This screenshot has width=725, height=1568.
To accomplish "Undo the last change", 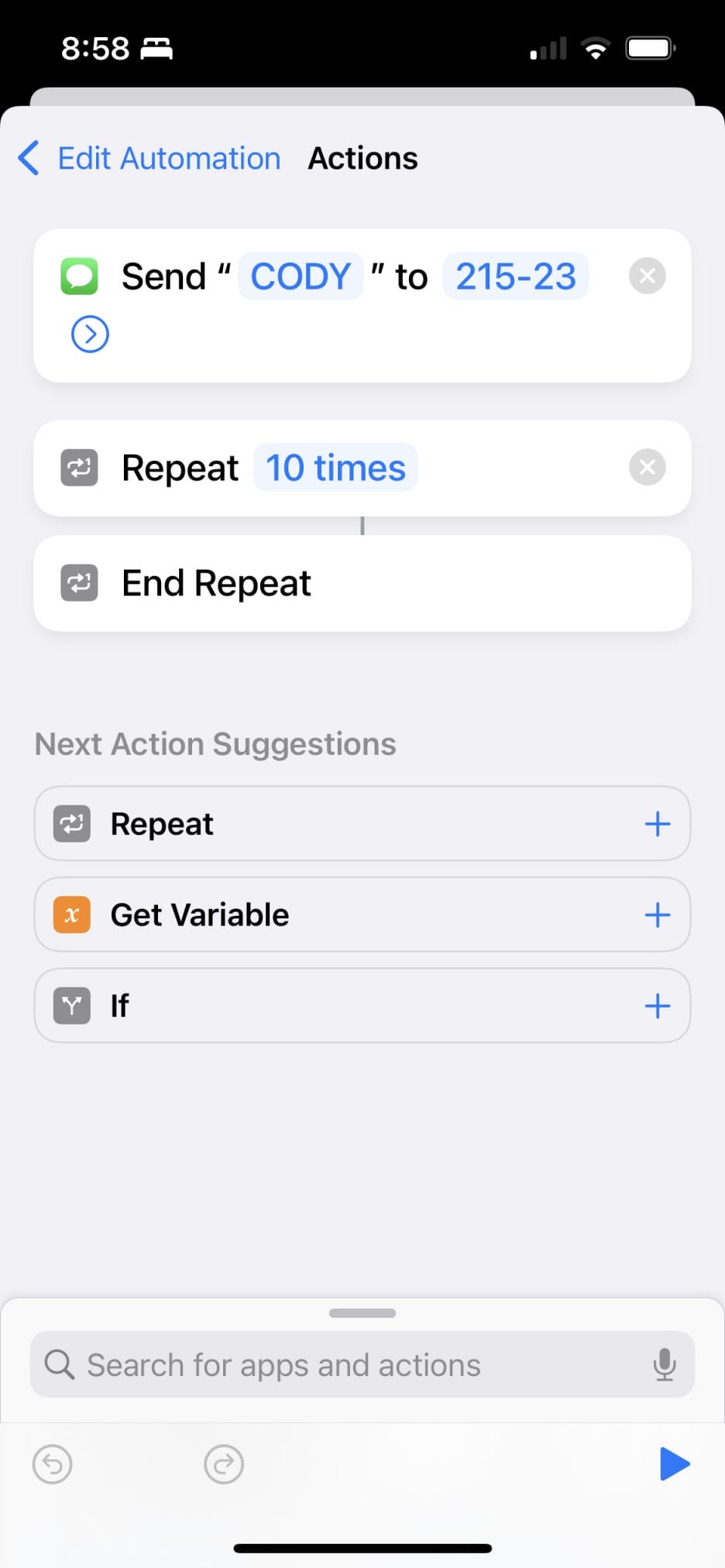I will [53, 1464].
